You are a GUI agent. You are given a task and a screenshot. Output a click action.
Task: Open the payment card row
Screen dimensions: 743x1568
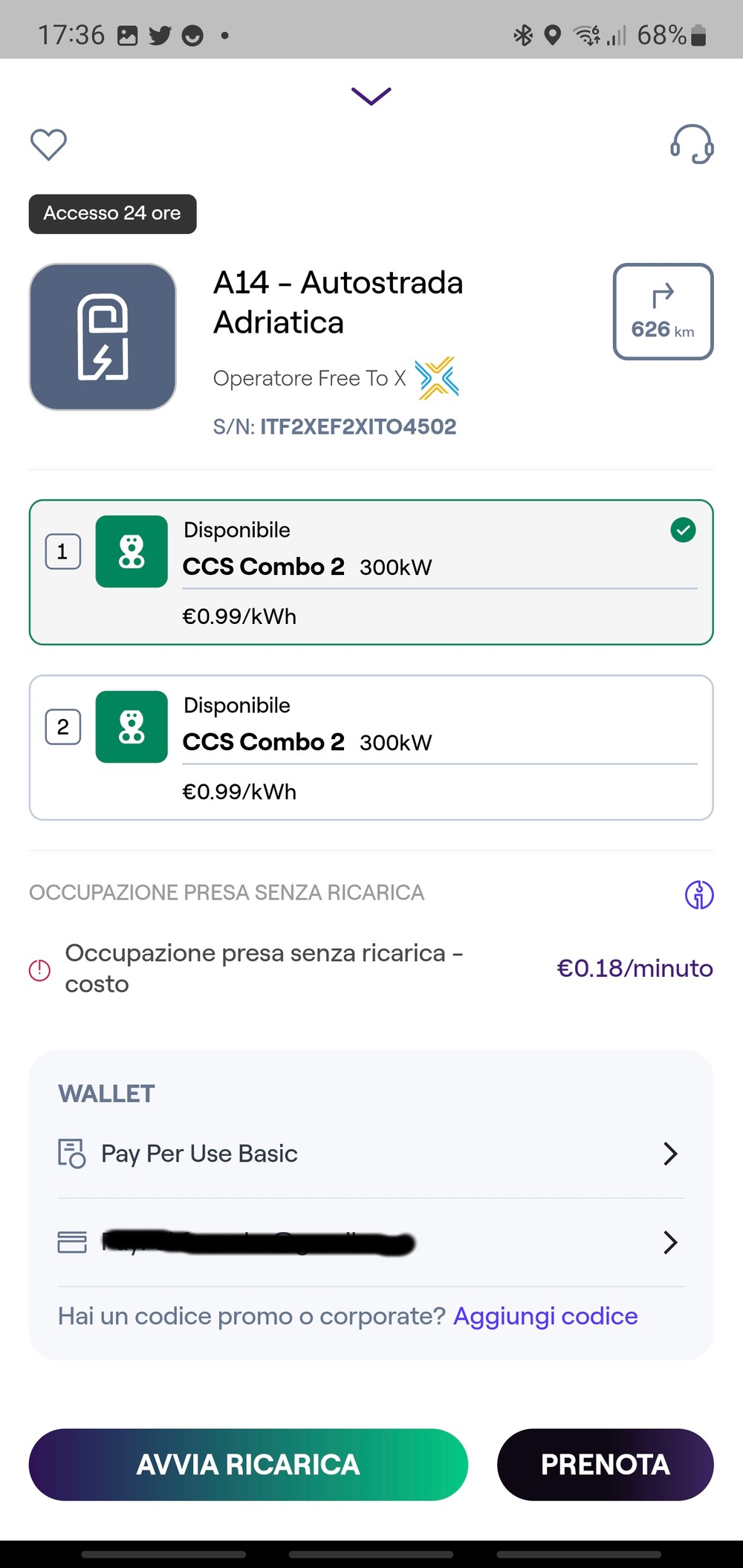coord(371,1242)
